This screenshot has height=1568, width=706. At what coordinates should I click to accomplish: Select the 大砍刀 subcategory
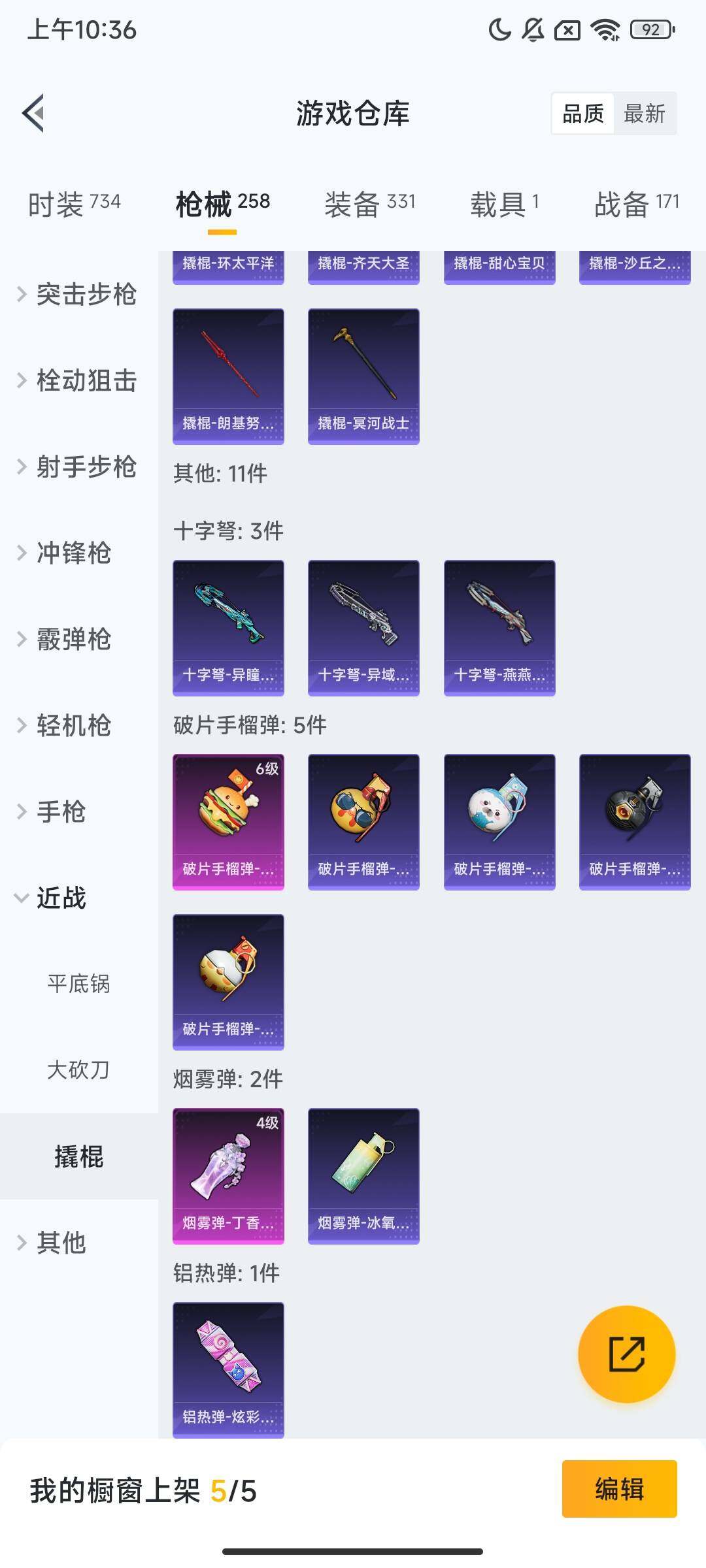78,1070
